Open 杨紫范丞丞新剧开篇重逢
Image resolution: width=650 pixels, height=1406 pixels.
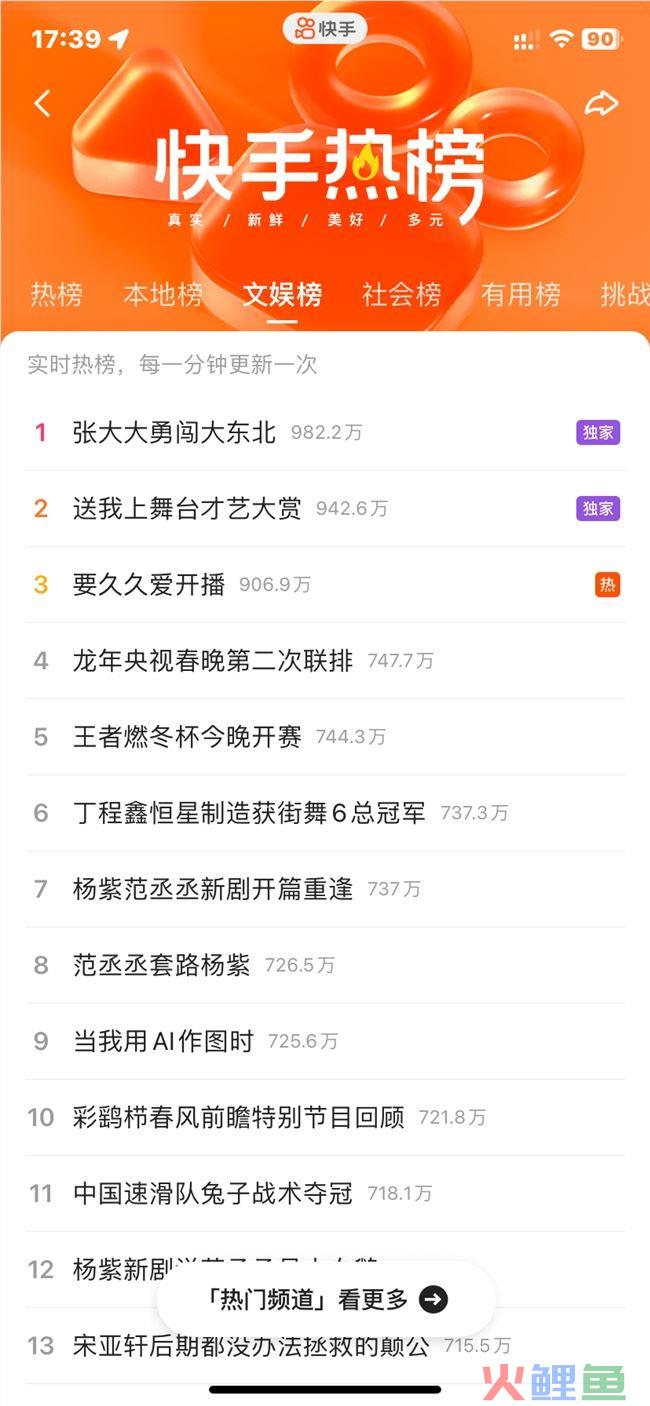click(325, 888)
